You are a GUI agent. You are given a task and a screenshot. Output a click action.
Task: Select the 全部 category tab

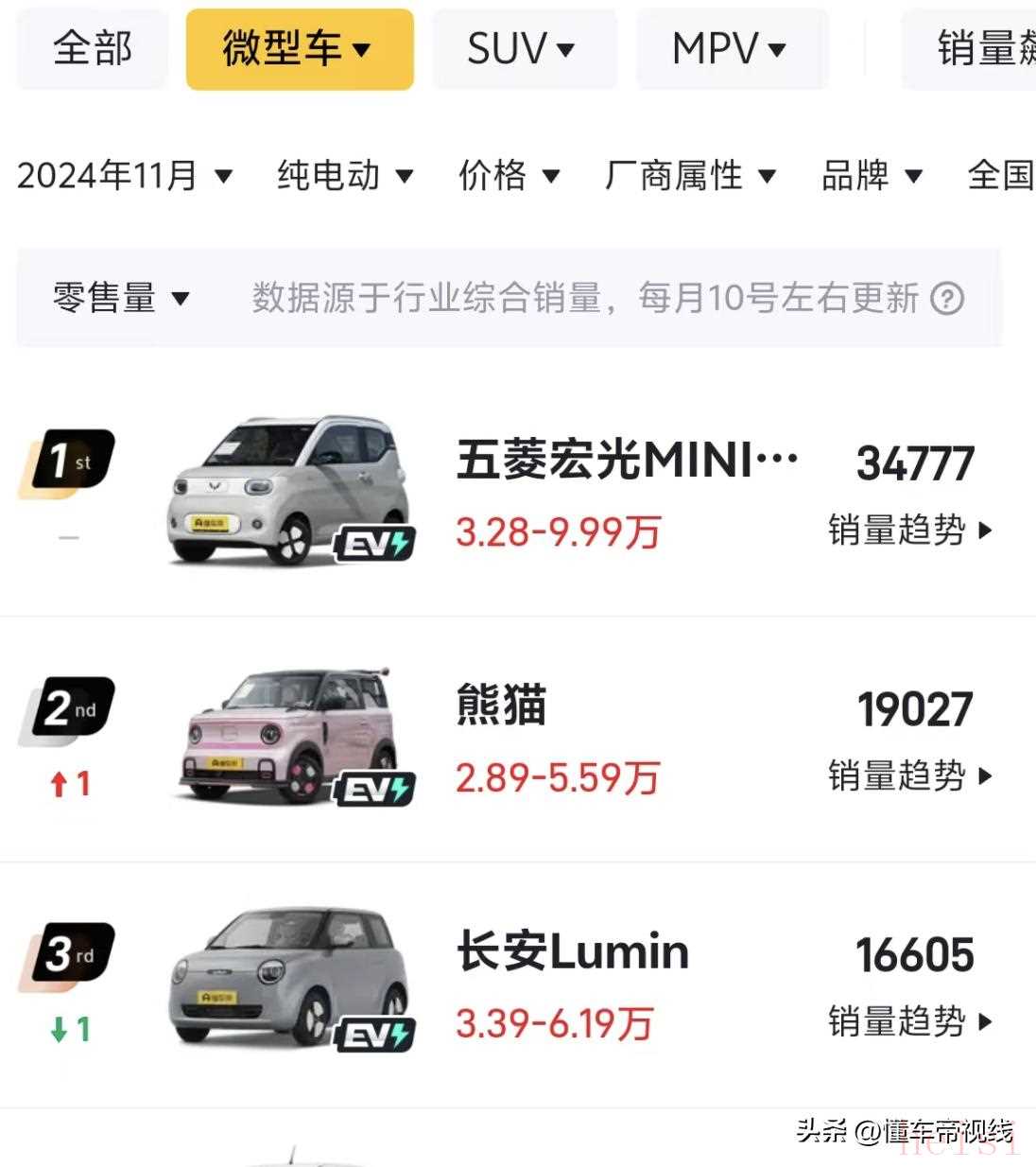tap(93, 49)
